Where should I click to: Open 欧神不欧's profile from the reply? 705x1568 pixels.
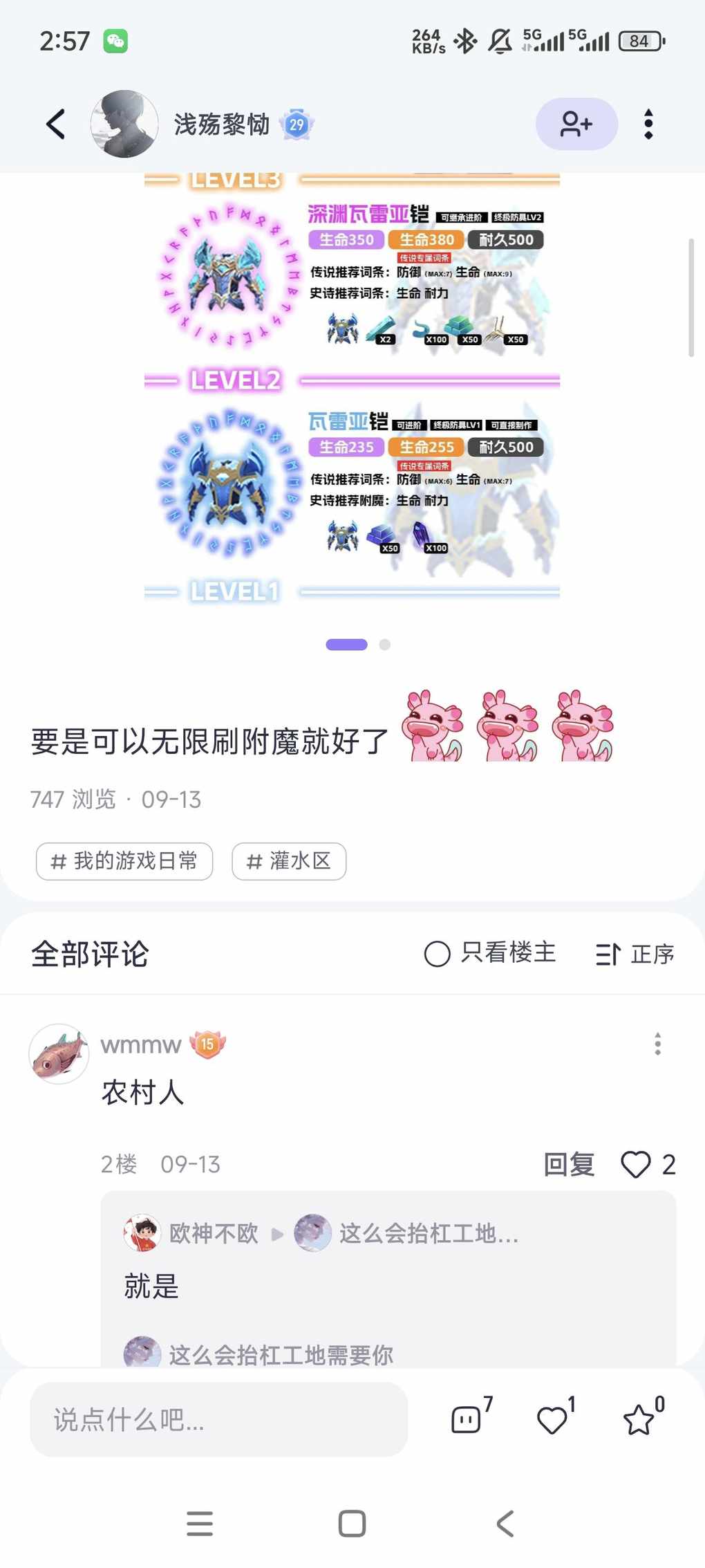tap(142, 1233)
